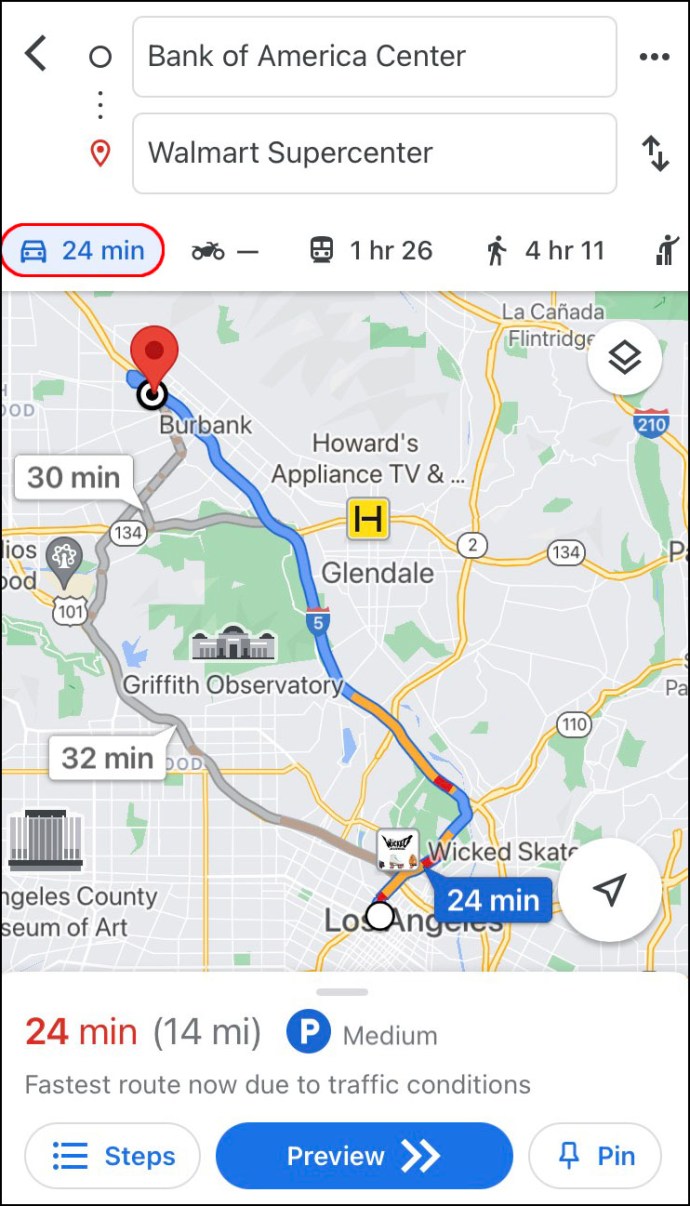Expand the route details sheet handle
690x1206 pixels.
pyautogui.click(x=344, y=992)
